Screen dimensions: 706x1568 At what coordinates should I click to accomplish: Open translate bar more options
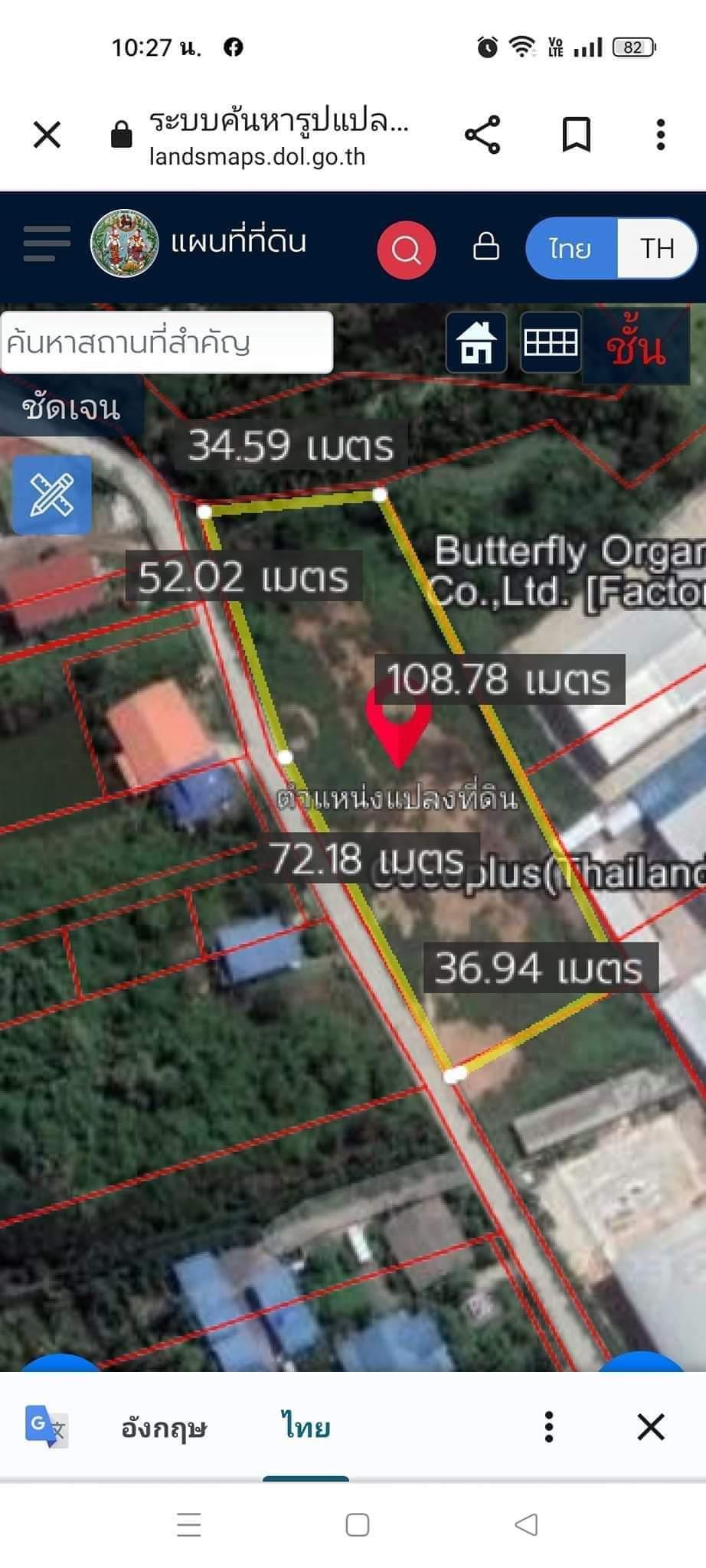point(548,1428)
